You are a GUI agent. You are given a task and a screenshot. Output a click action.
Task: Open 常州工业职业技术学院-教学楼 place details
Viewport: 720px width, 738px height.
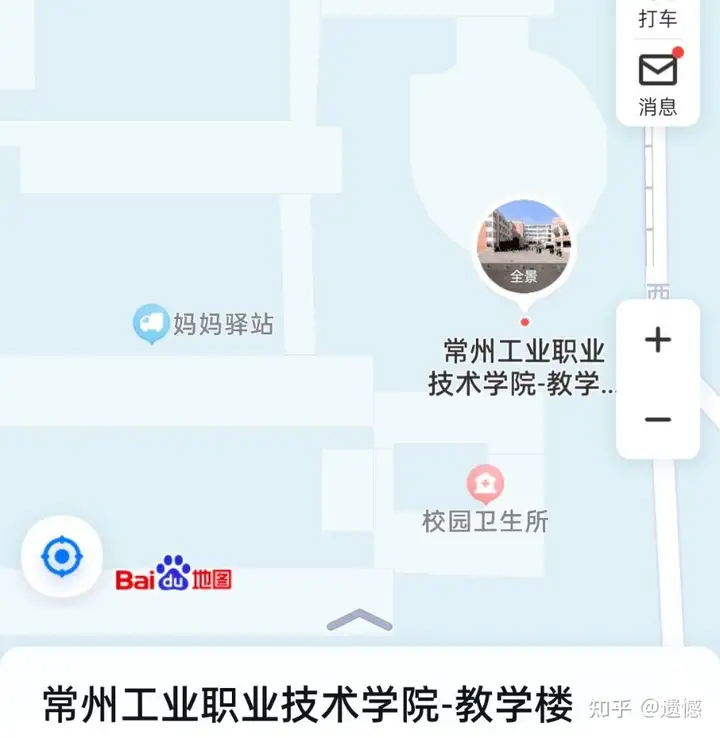pos(308,704)
